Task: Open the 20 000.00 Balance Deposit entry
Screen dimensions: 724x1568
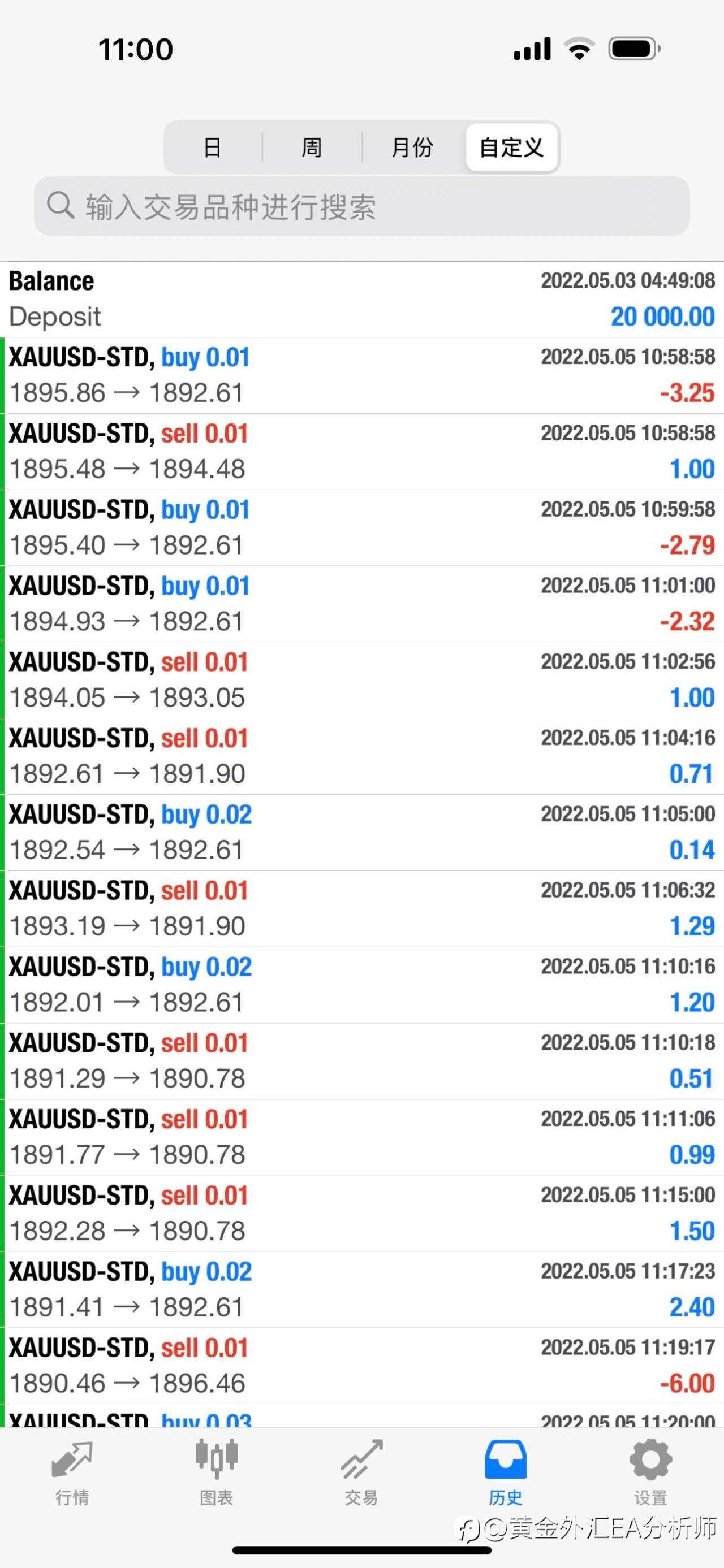Action: pos(361,300)
